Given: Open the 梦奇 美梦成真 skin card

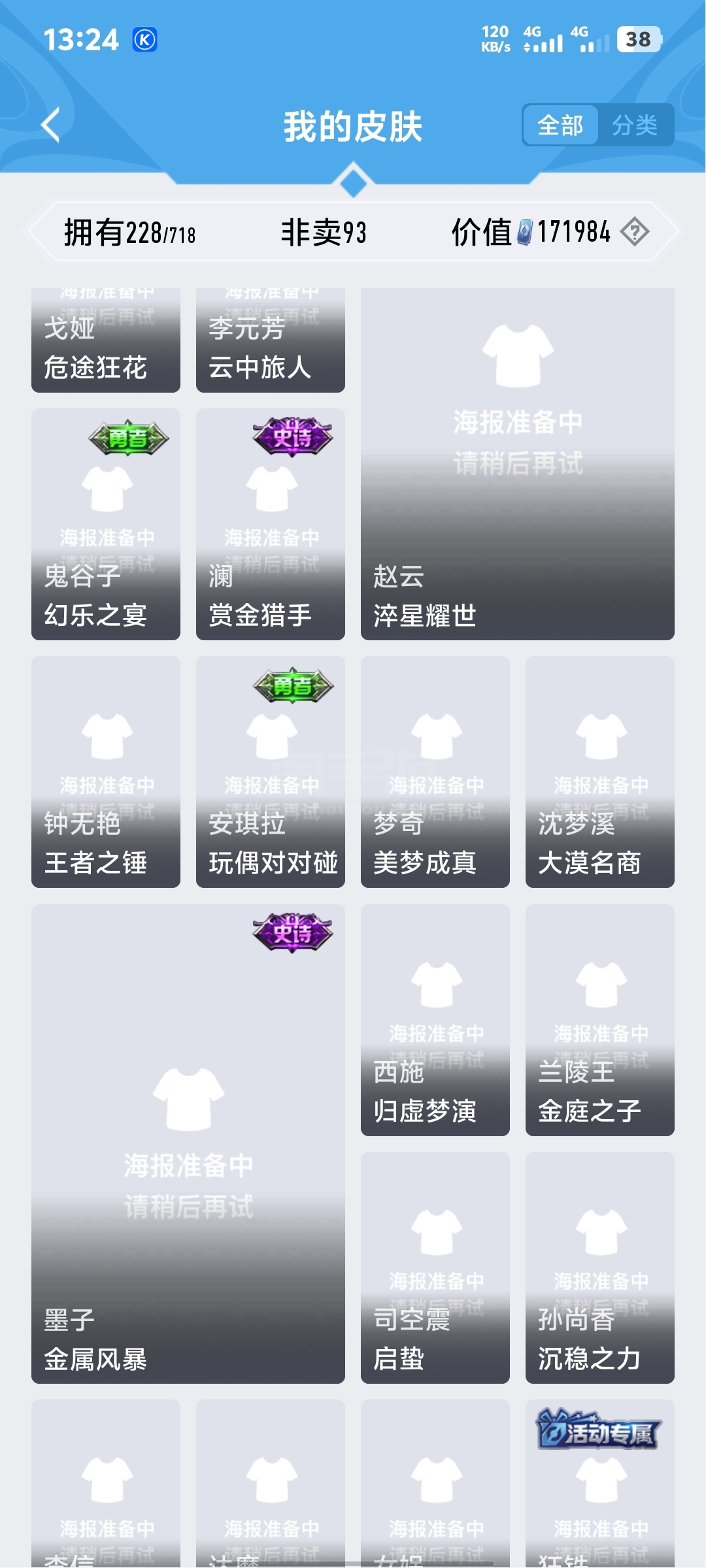Looking at the screenshot, I should tap(435, 772).
